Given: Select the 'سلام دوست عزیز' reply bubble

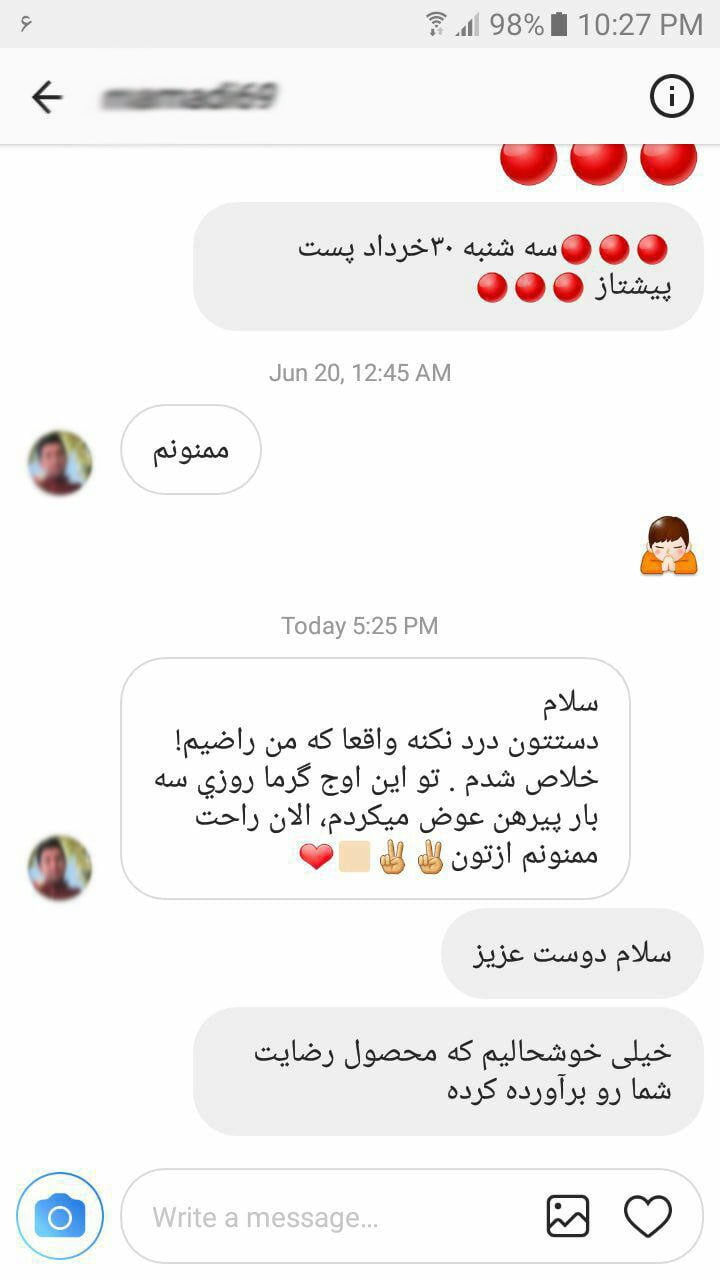Looking at the screenshot, I should point(572,953).
